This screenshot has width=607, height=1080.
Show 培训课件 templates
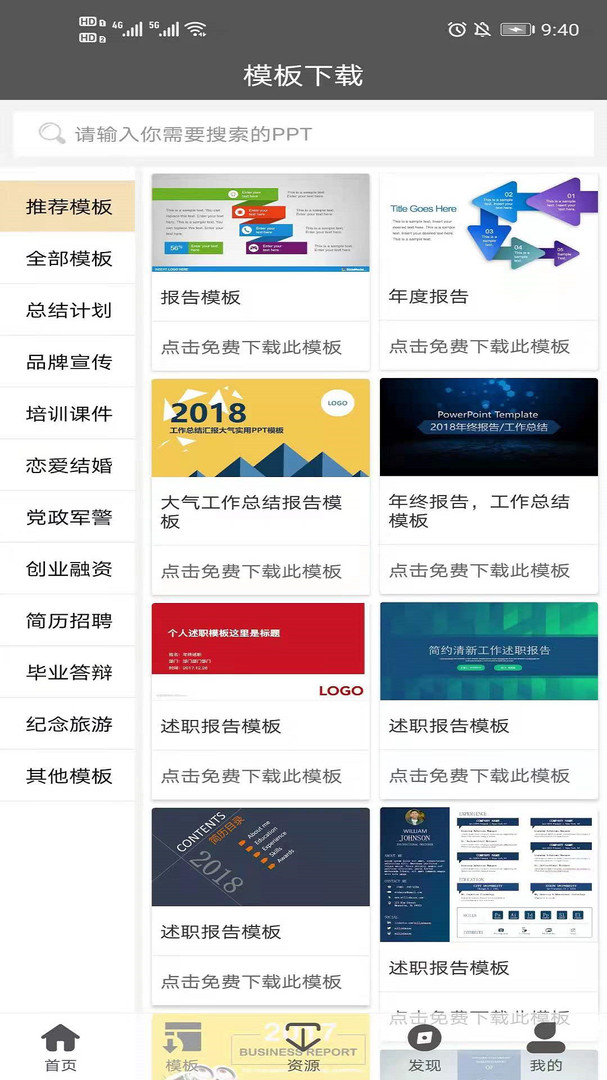(x=68, y=414)
